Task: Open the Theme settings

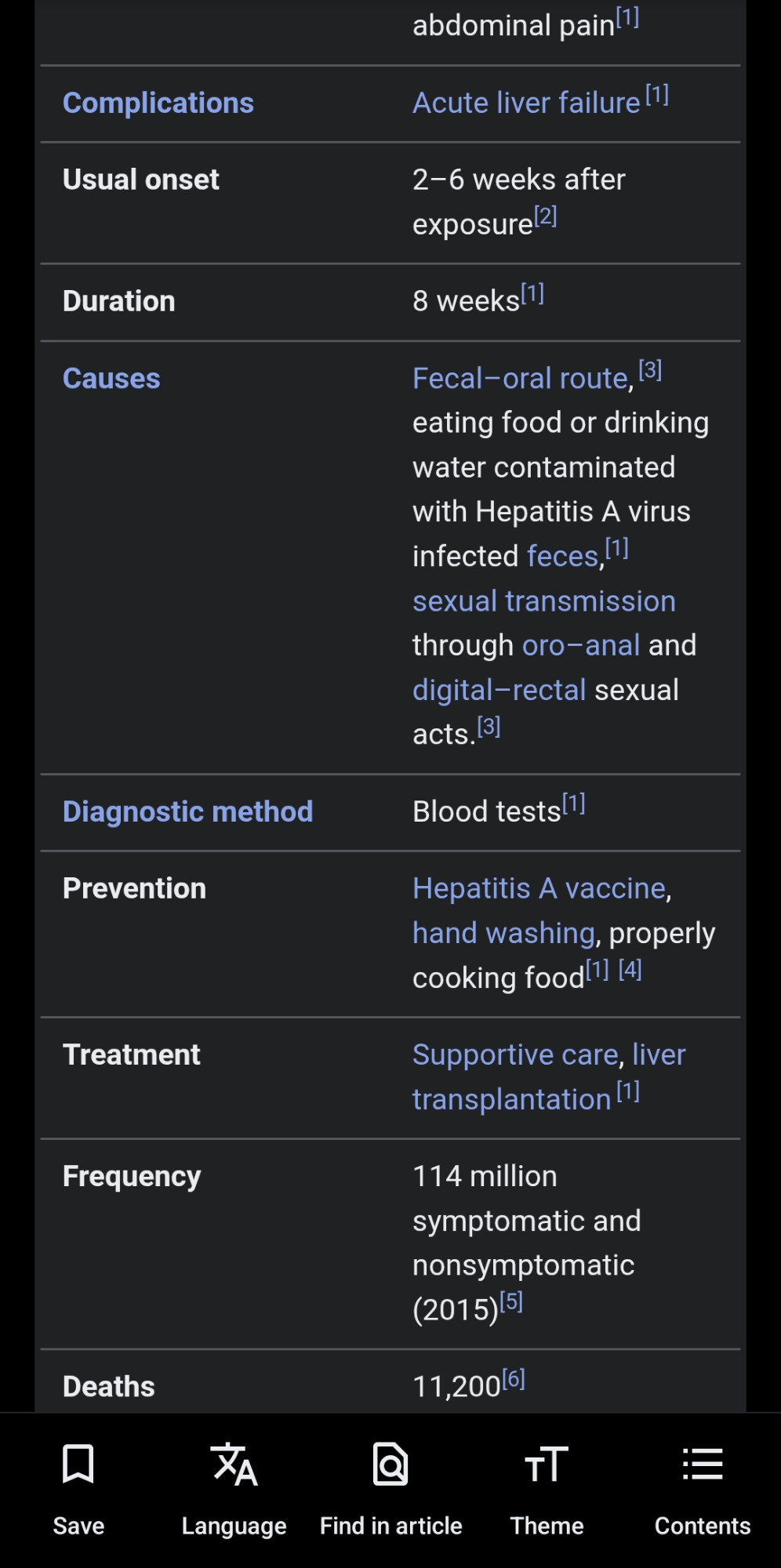Action: [x=547, y=1486]
